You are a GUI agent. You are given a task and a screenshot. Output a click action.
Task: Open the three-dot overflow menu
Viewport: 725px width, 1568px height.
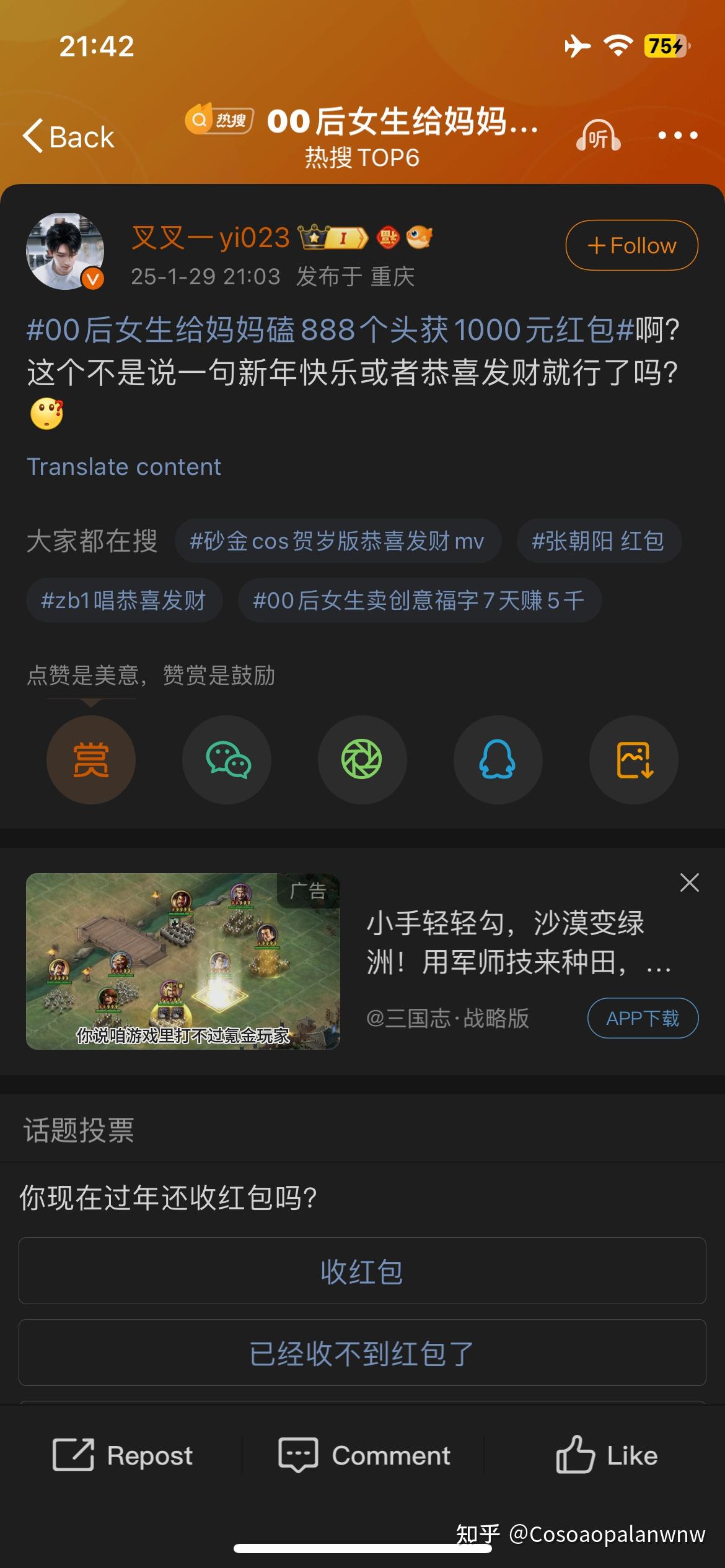pos(677,136)
